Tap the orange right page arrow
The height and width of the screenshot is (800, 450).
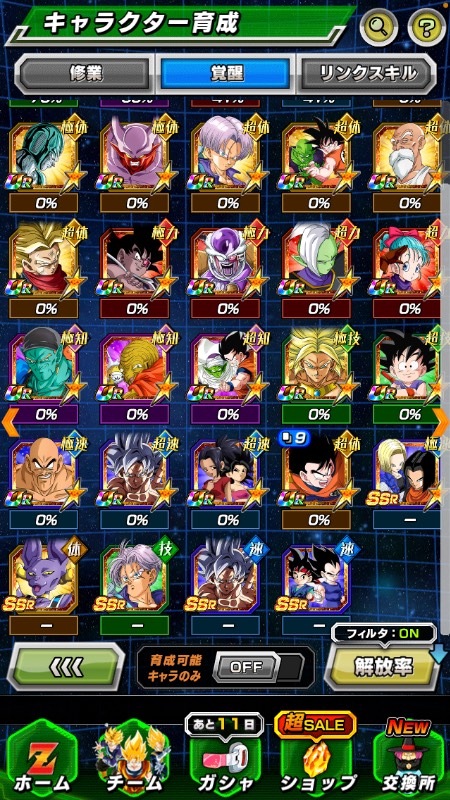440,421
